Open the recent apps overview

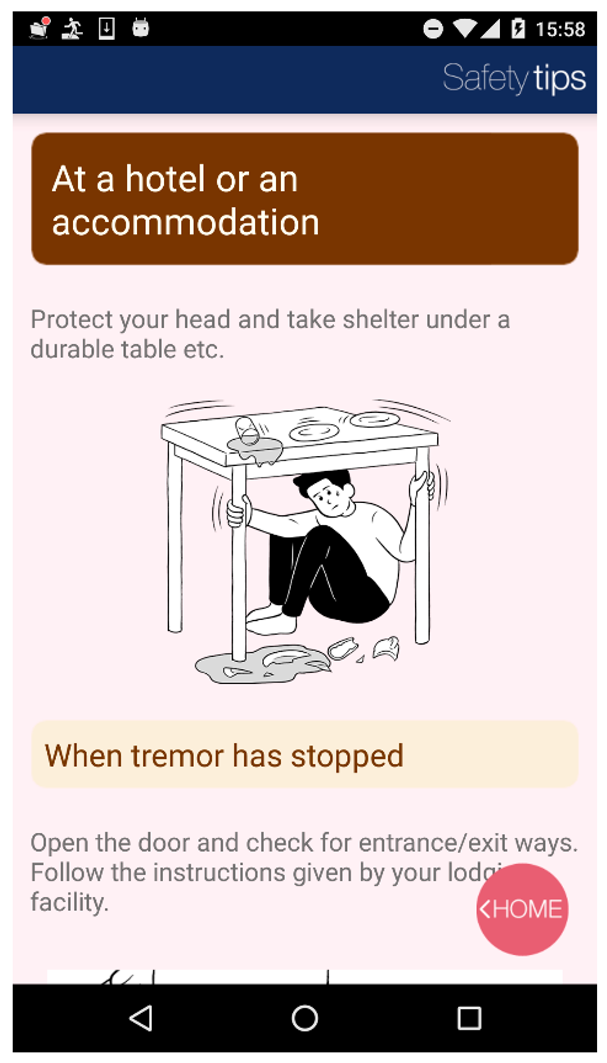point(468,1018)
